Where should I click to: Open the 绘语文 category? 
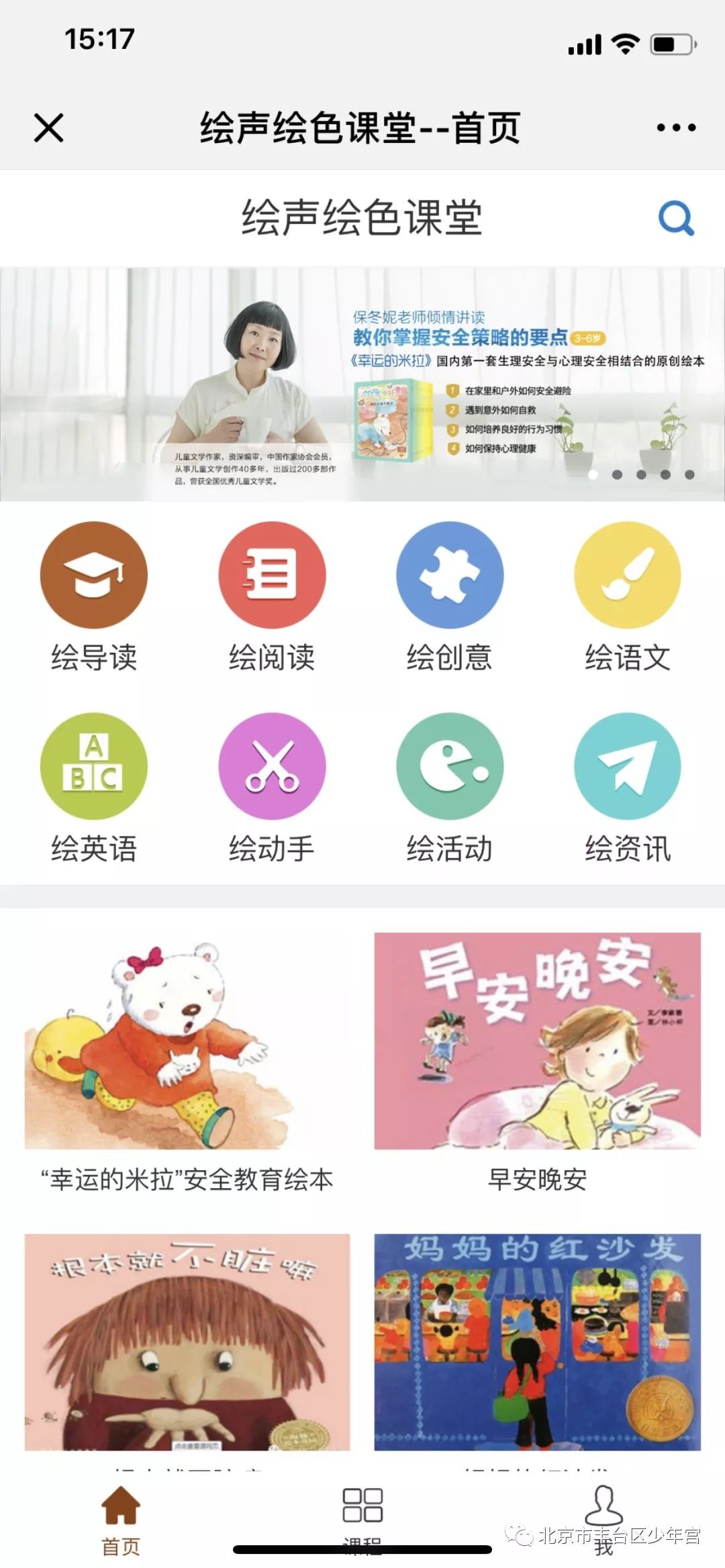(x=628, y=597)
